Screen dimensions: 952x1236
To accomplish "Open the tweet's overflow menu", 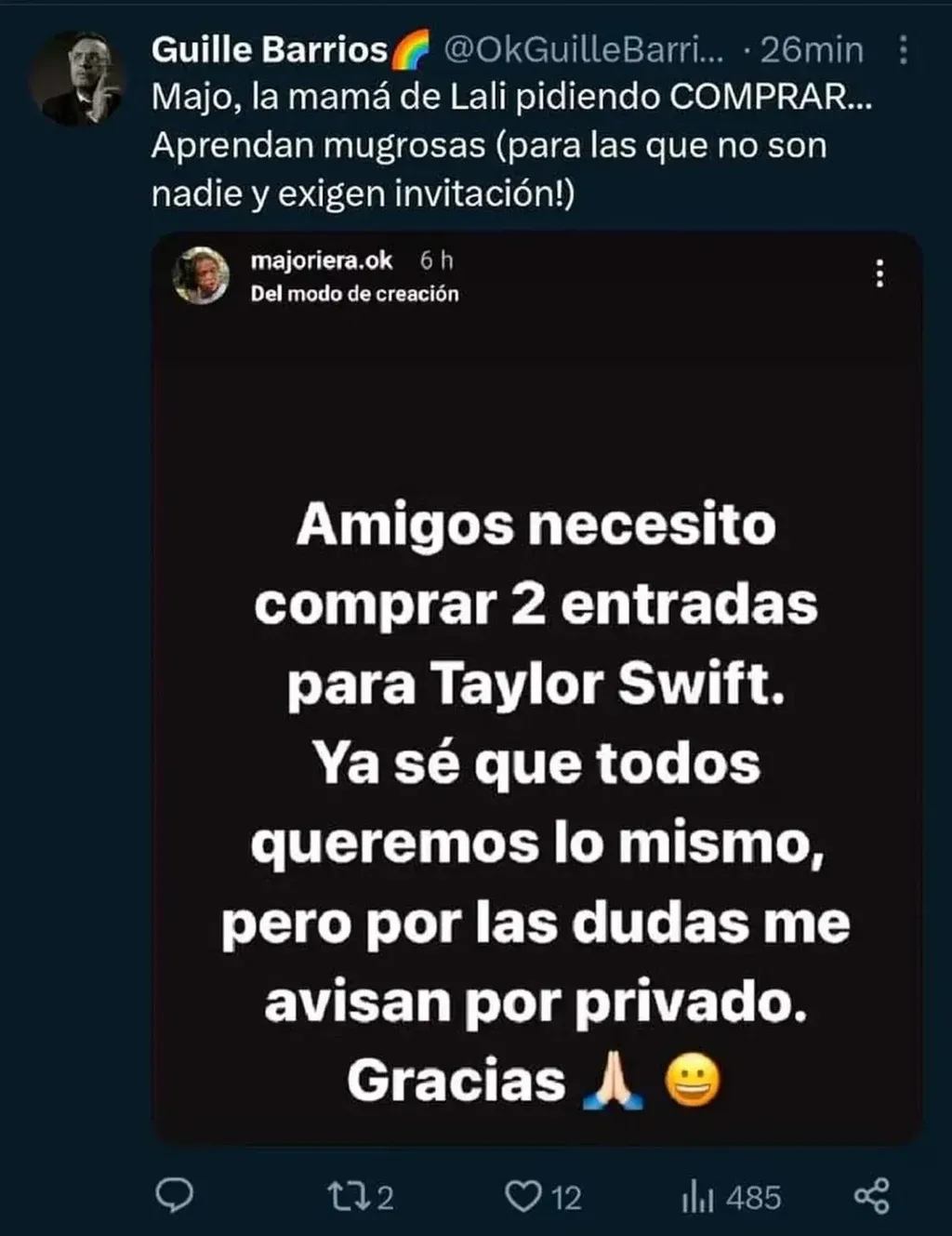I will pos(903,50).
